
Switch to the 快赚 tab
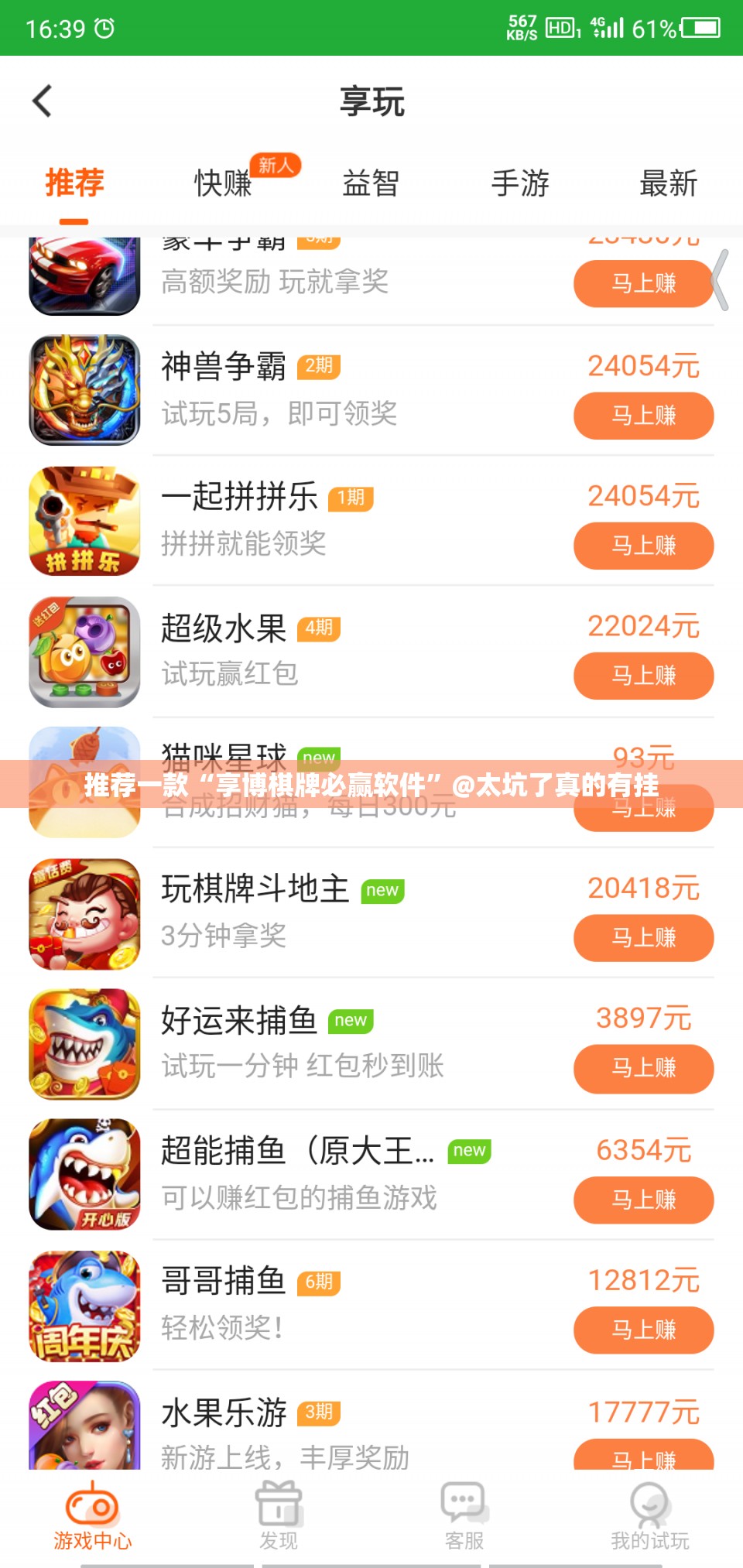223,183
